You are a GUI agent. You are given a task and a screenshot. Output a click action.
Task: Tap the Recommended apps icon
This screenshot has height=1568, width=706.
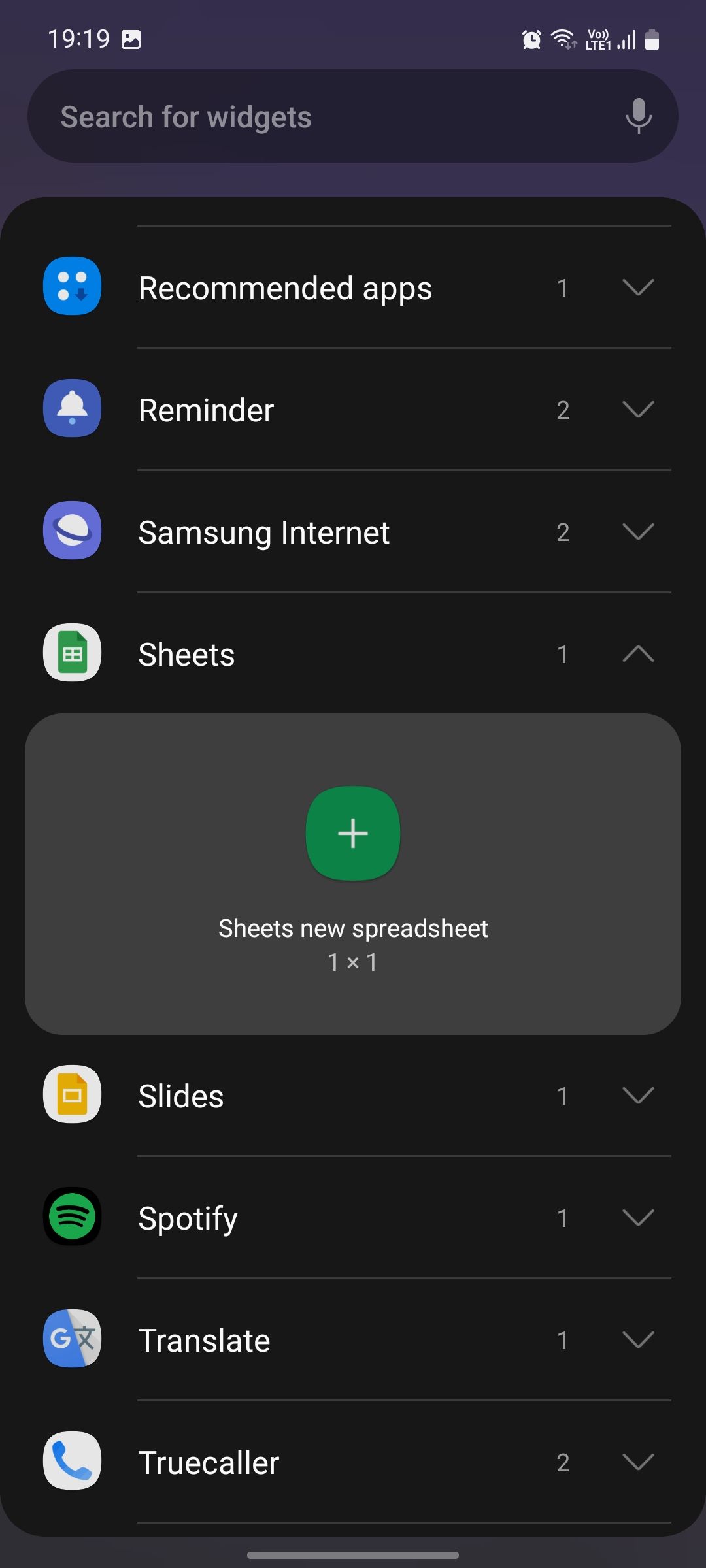pos(72,286)
